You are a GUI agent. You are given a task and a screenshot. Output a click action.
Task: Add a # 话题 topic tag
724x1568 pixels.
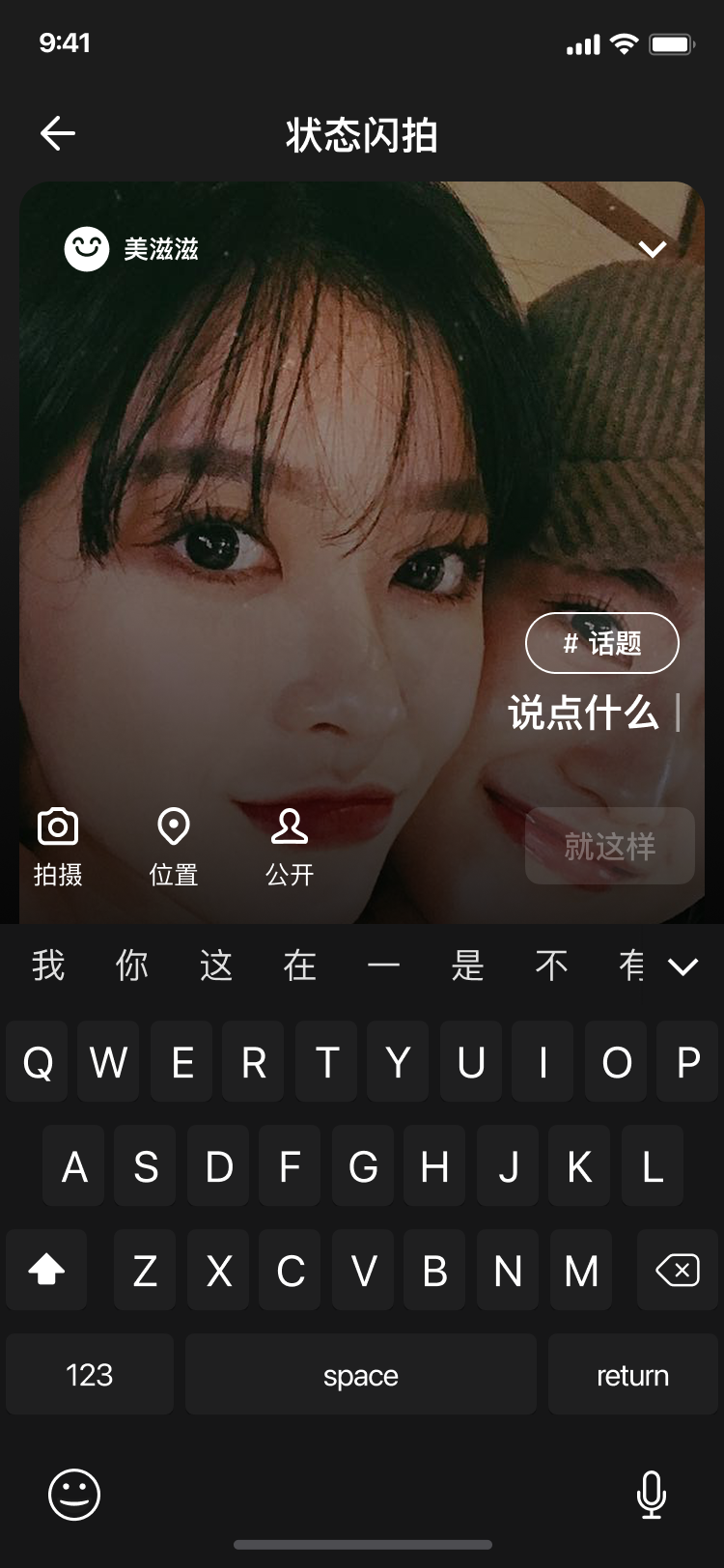(601, 643)
